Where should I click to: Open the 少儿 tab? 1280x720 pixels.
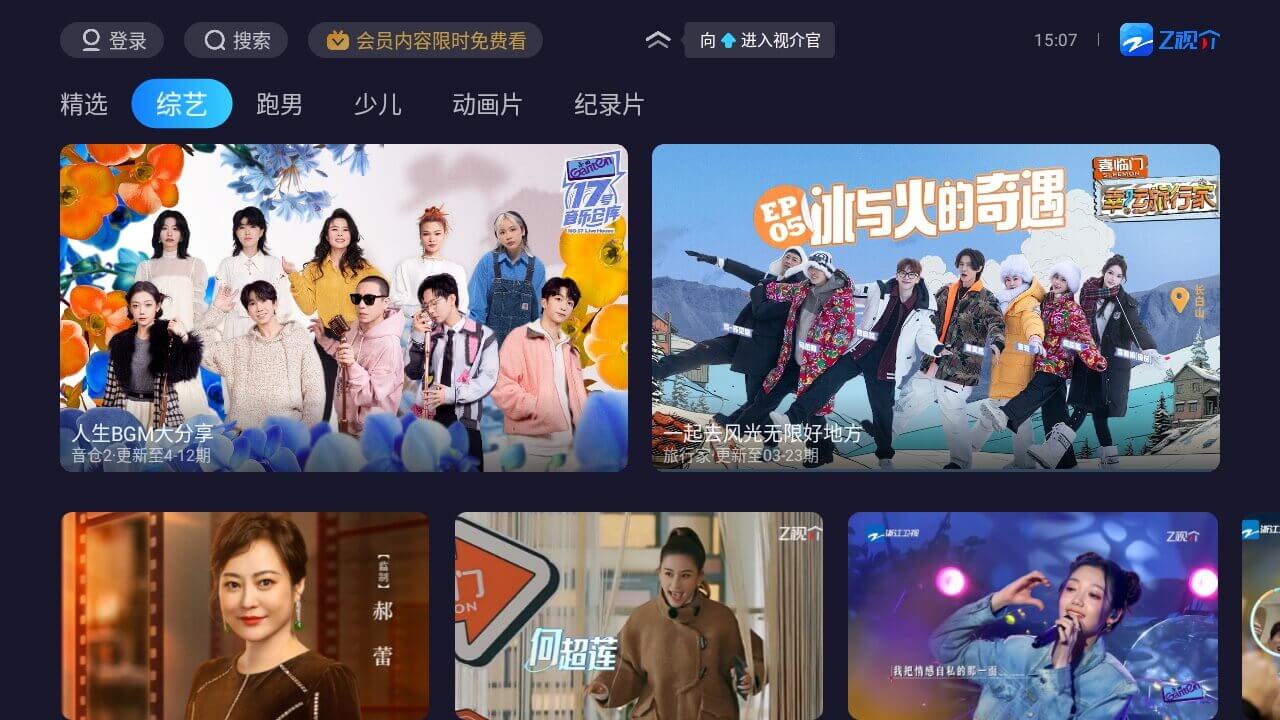tap(377, 104)
